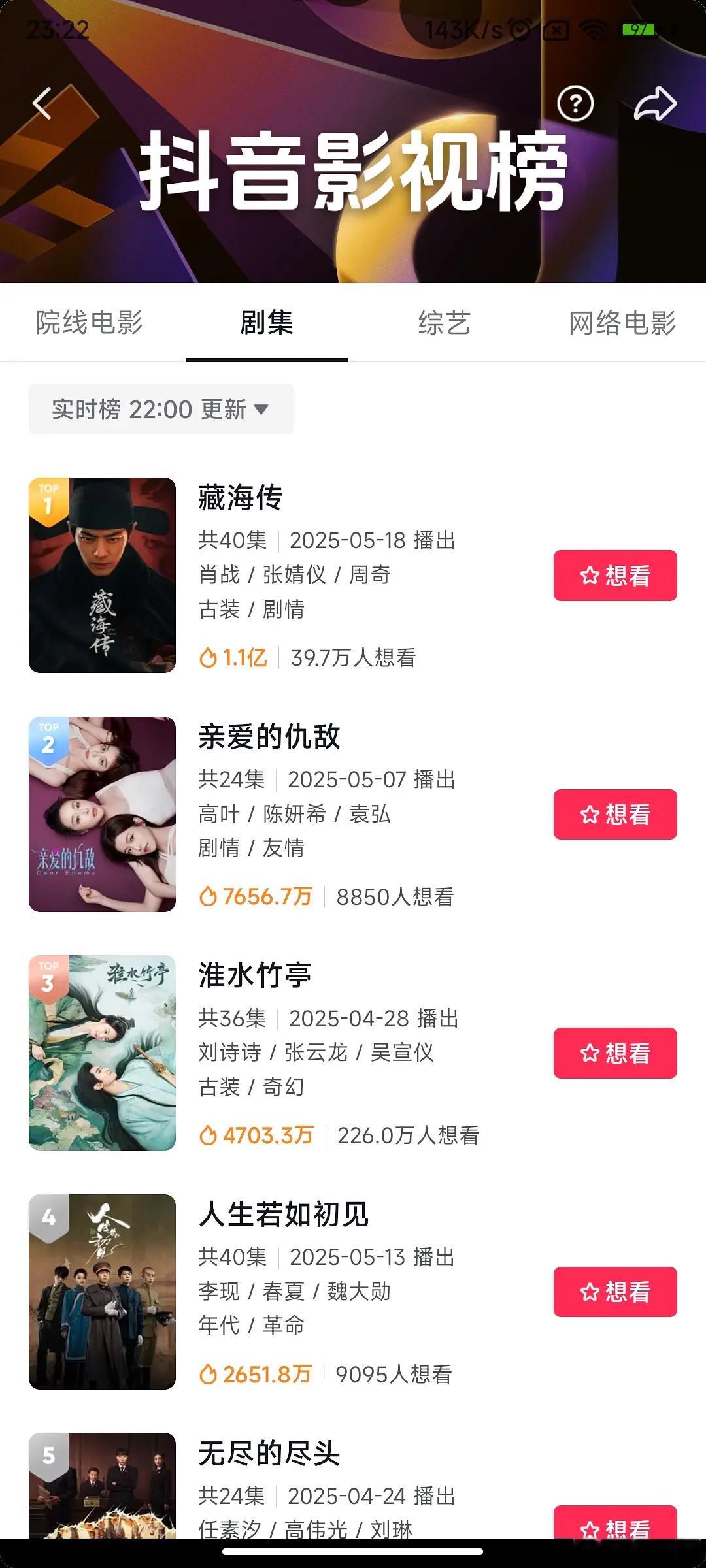Select the 剧集 tab
Screen dimensions: 706x1568
(x=267, y=323)
